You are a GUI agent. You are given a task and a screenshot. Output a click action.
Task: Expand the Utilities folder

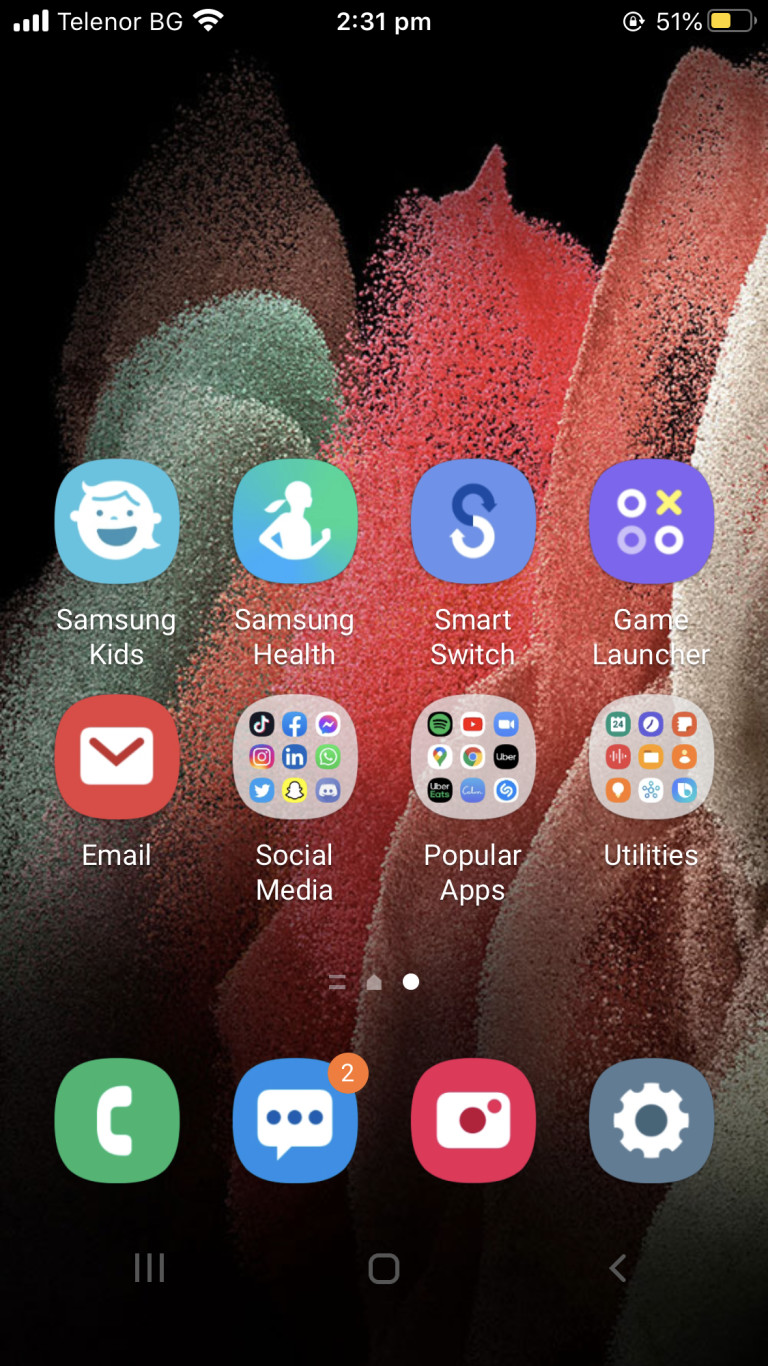[x=651, y=757]
